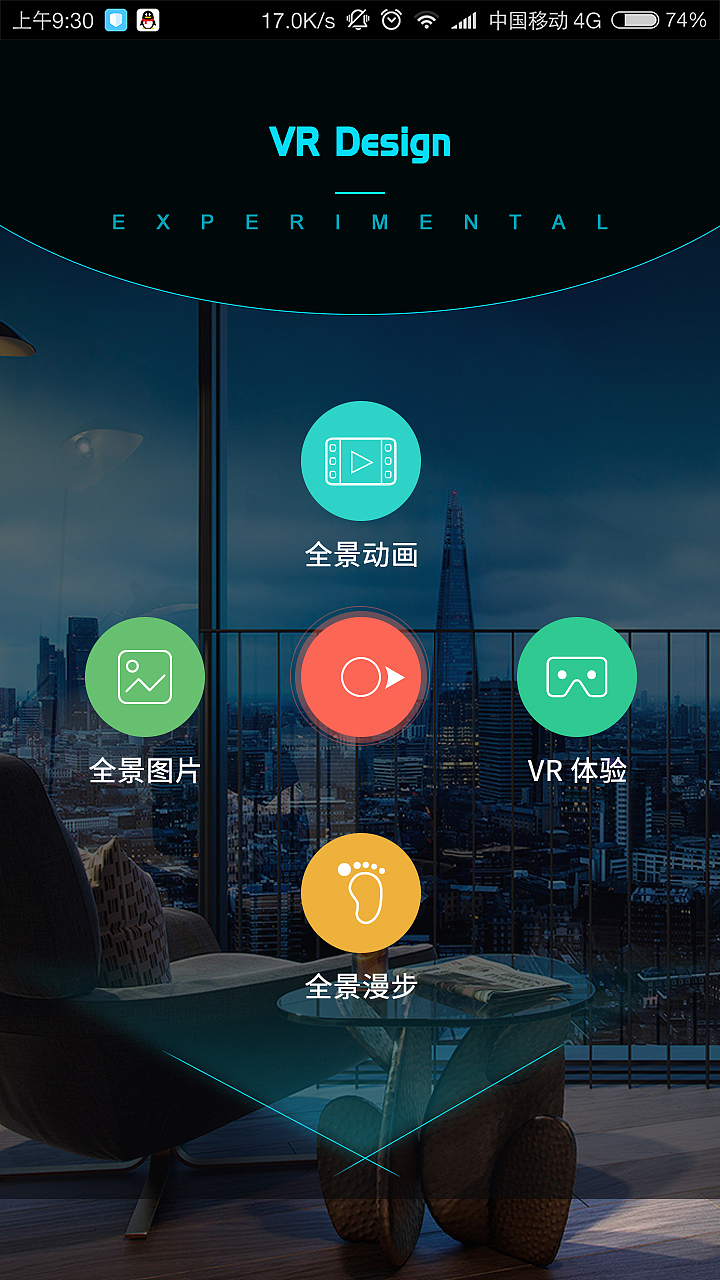The image size is (720, 1280).
Task: Click the VR goggles icon above VR 体验
Action: tap(577, 676)
